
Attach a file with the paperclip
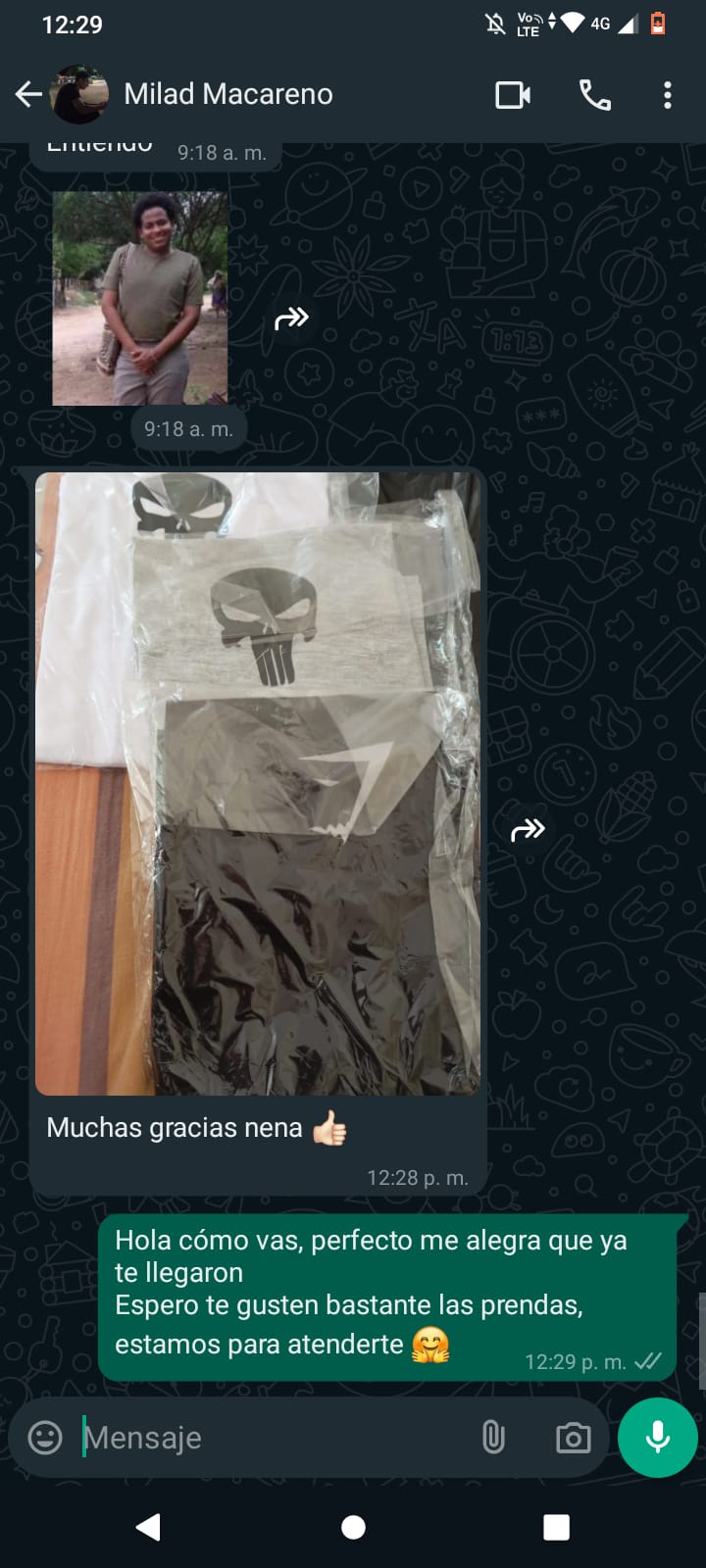(493, 1438)
